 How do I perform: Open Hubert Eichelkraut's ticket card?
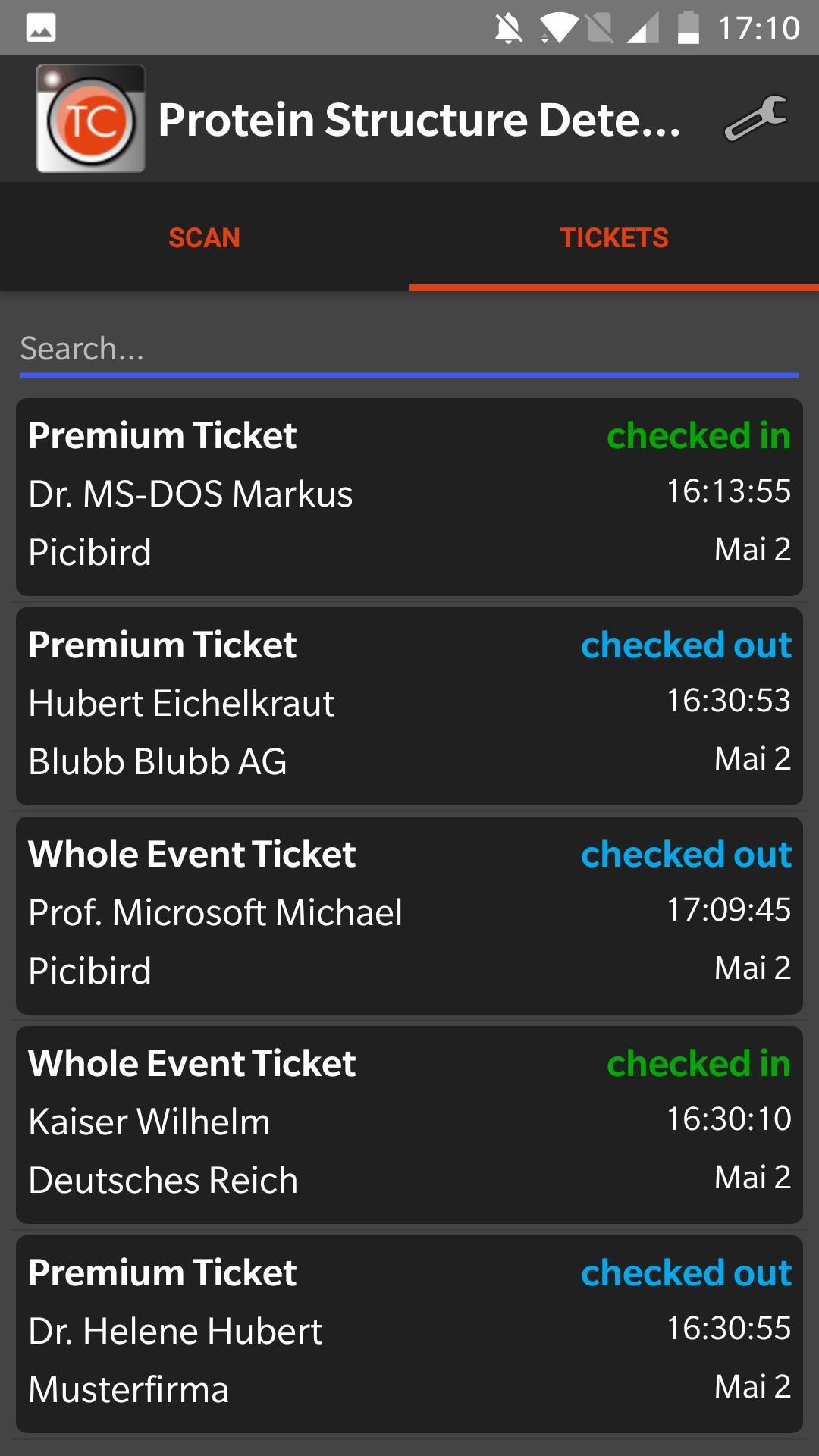click(409, 705)
